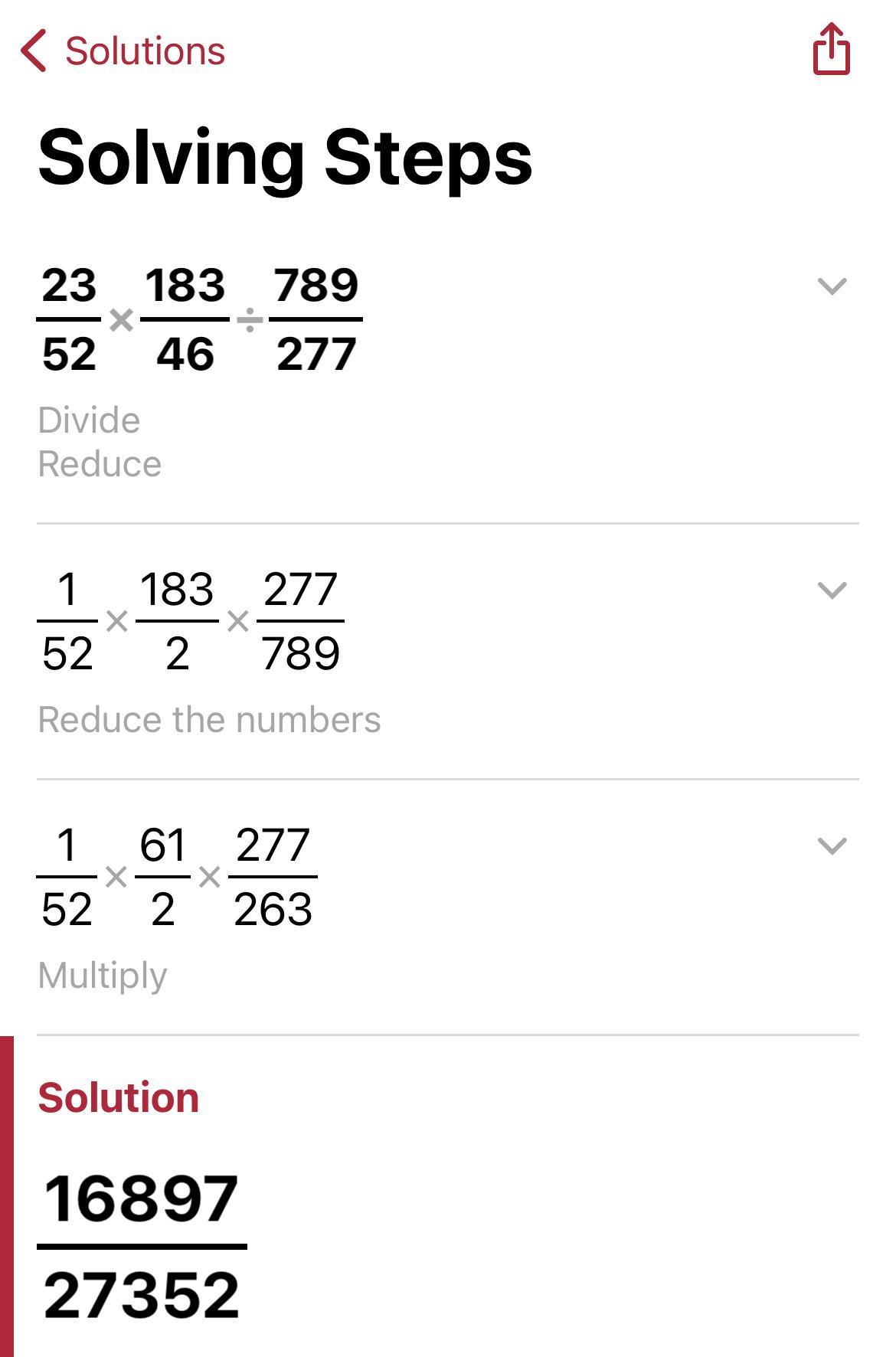The width and height of the screenshot is (896, 1357).
Task: Share this solution
Action: coord(831,50)
